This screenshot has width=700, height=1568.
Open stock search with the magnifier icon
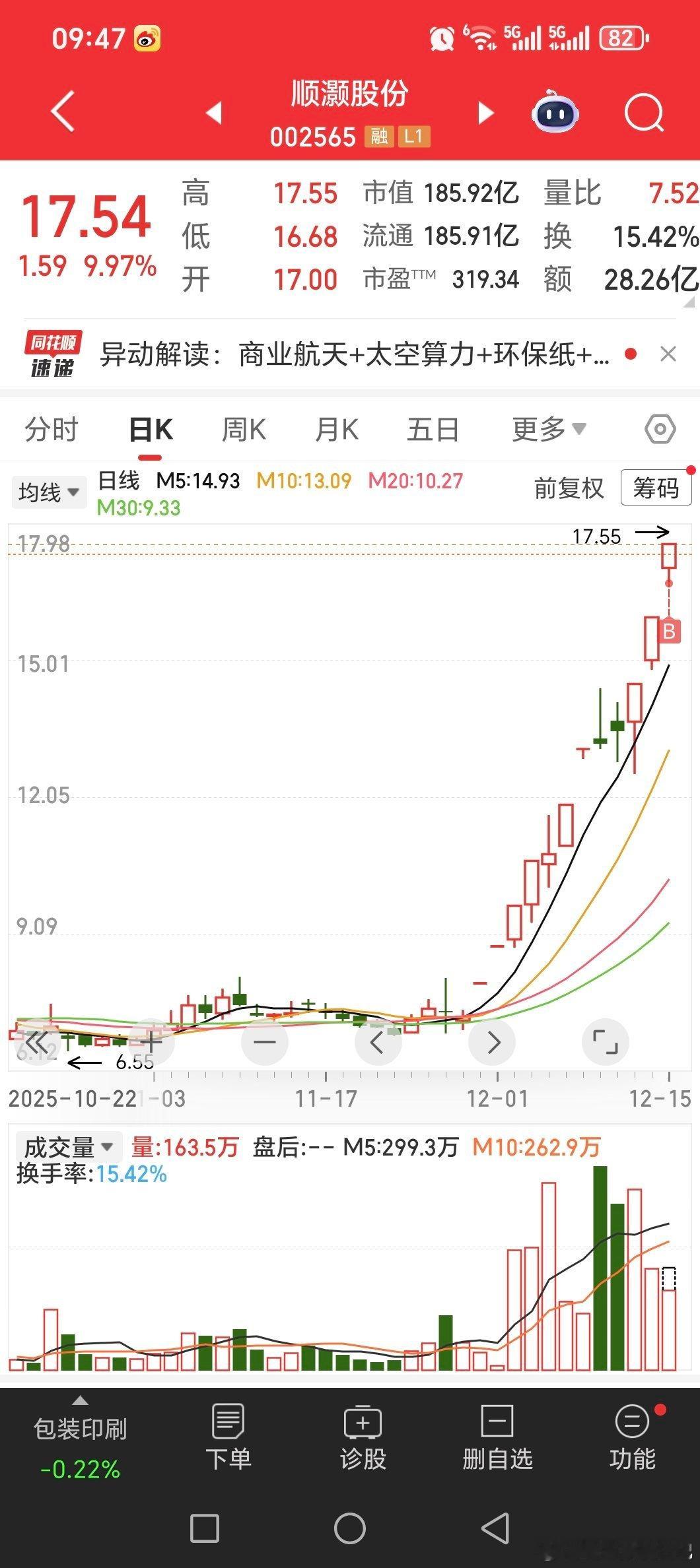[644, 113]
